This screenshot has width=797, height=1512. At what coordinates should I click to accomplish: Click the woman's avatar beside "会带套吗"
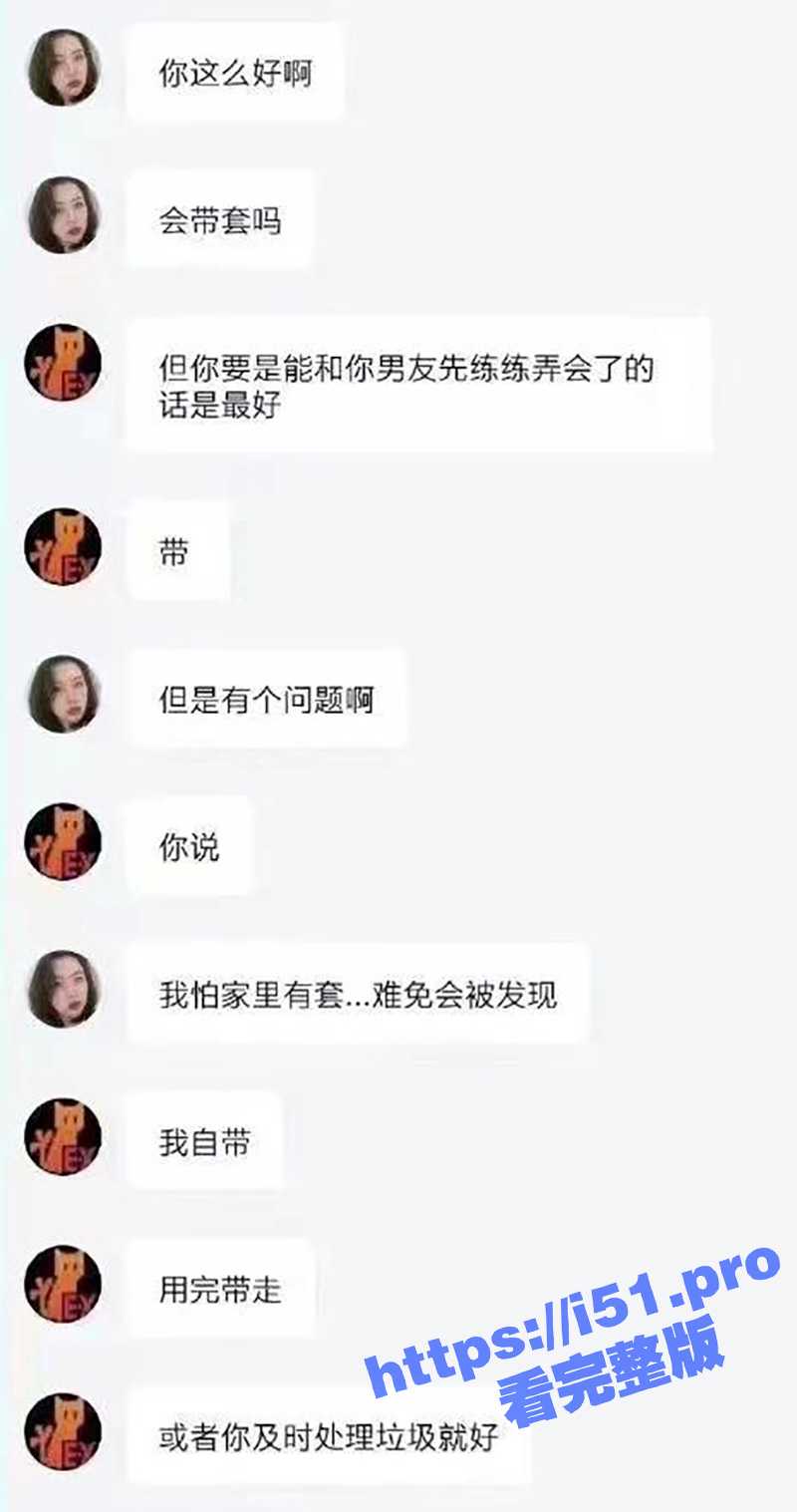[63, 217]
